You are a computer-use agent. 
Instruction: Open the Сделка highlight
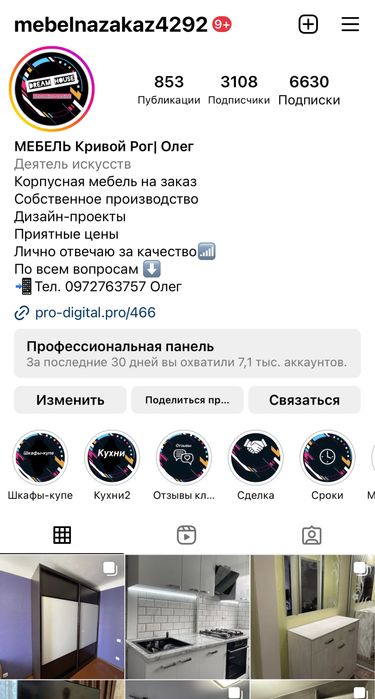pyautogui.click(x=255, y=465)
